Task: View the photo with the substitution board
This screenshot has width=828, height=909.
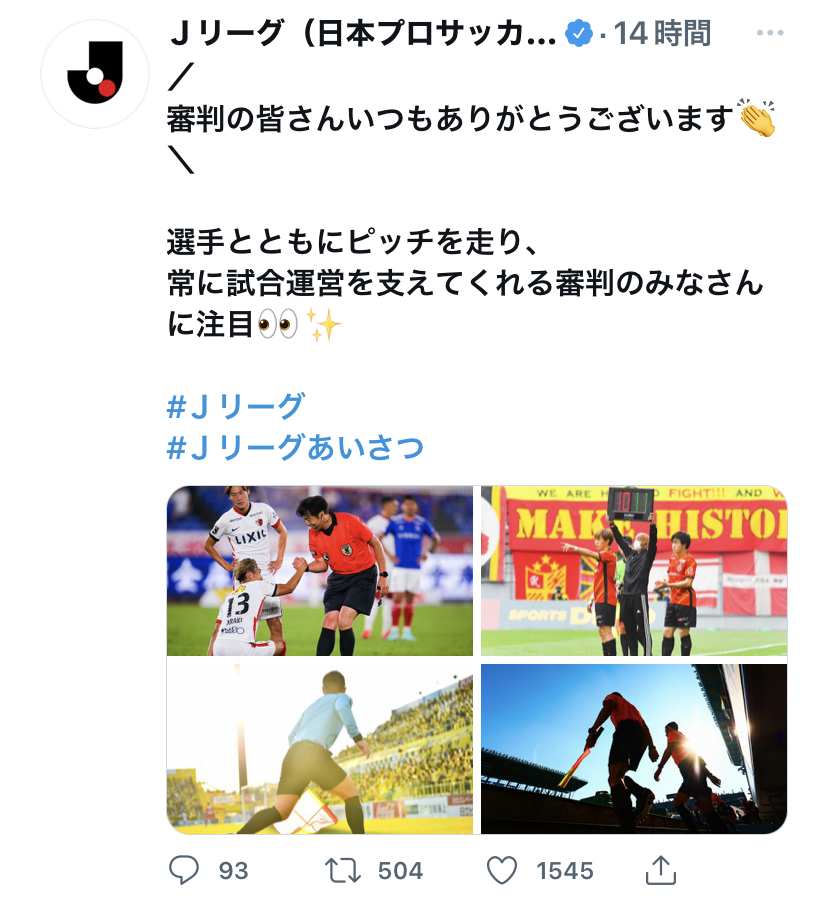Action: (x=634, y=571)
